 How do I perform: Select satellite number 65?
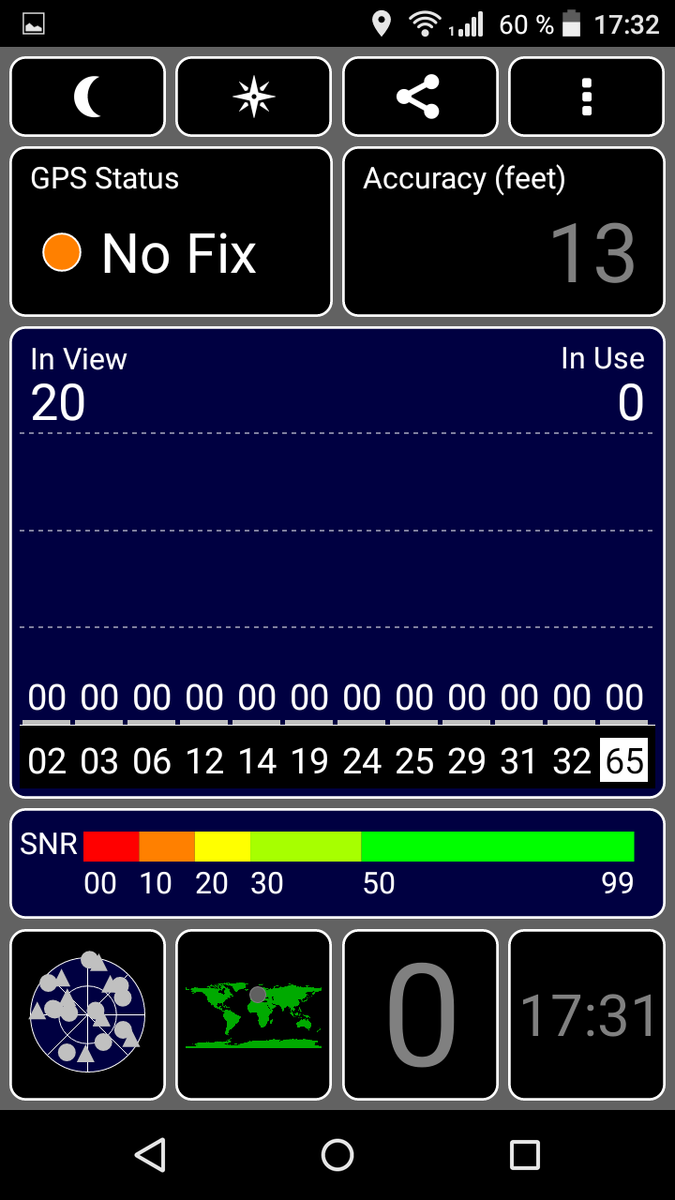click(624, 762)
